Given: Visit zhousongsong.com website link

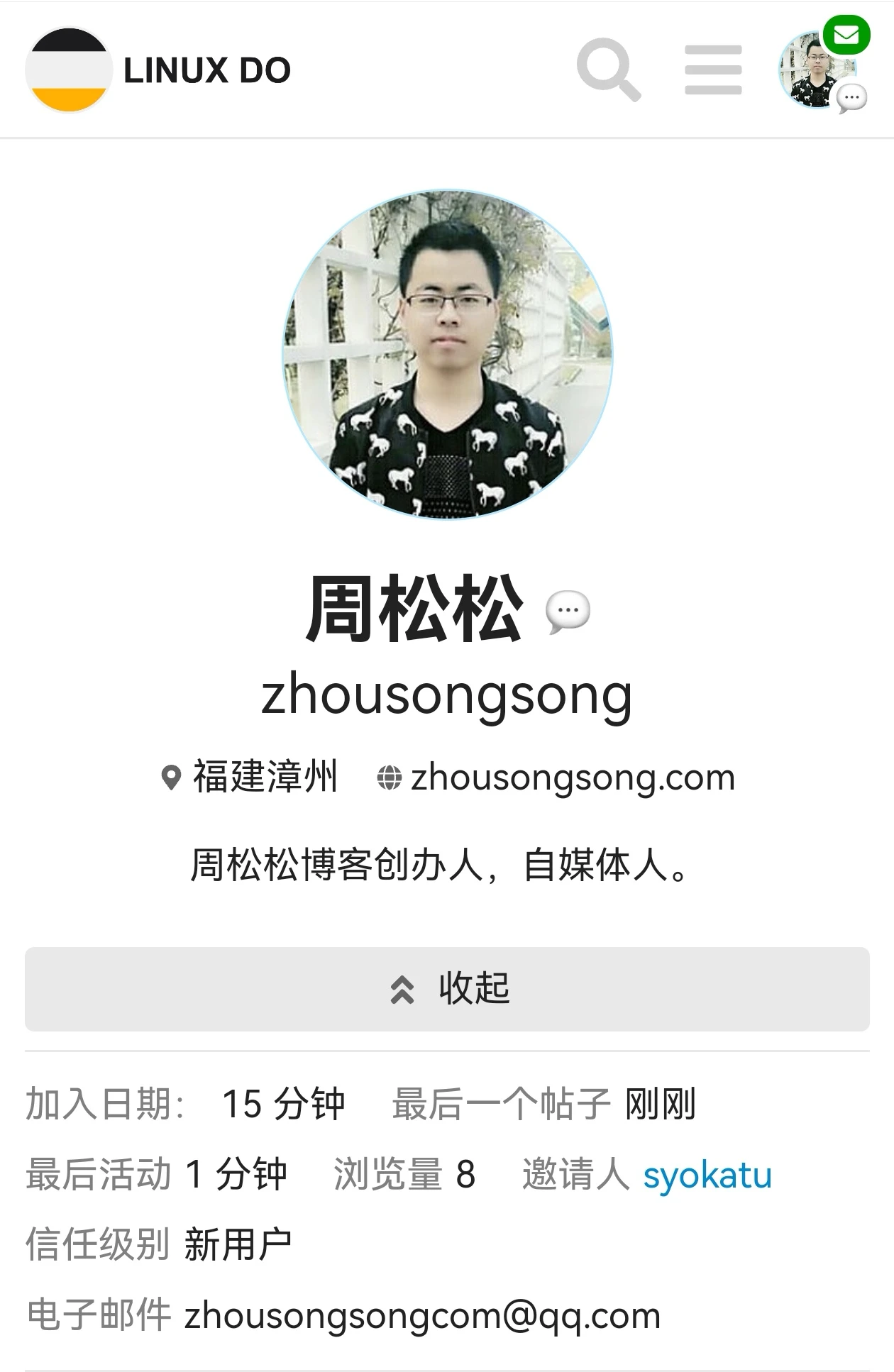Looking at the screenshot, I should coord(572,778).
